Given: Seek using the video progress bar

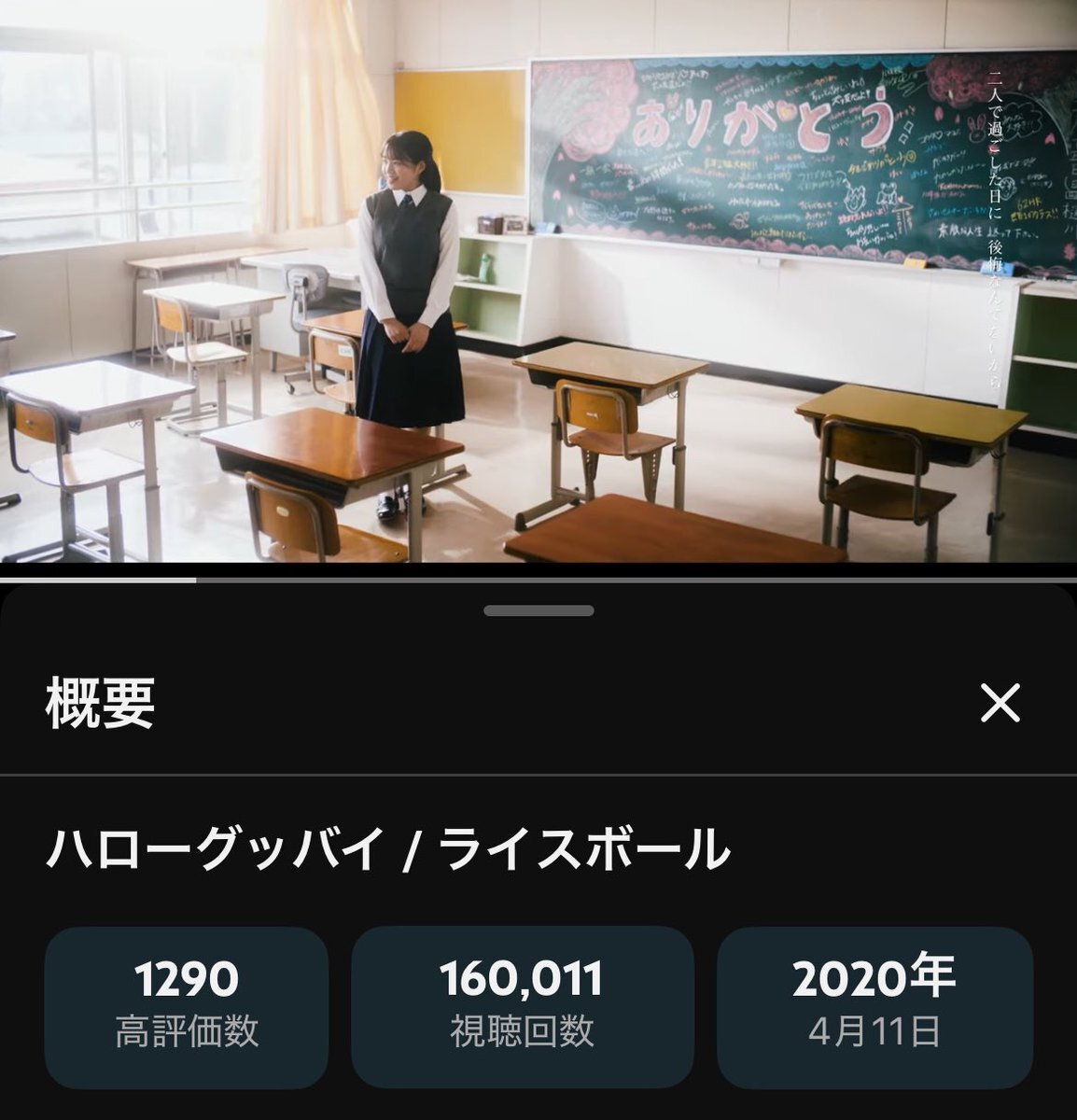Looking at the screenshot, I should 538,579.
